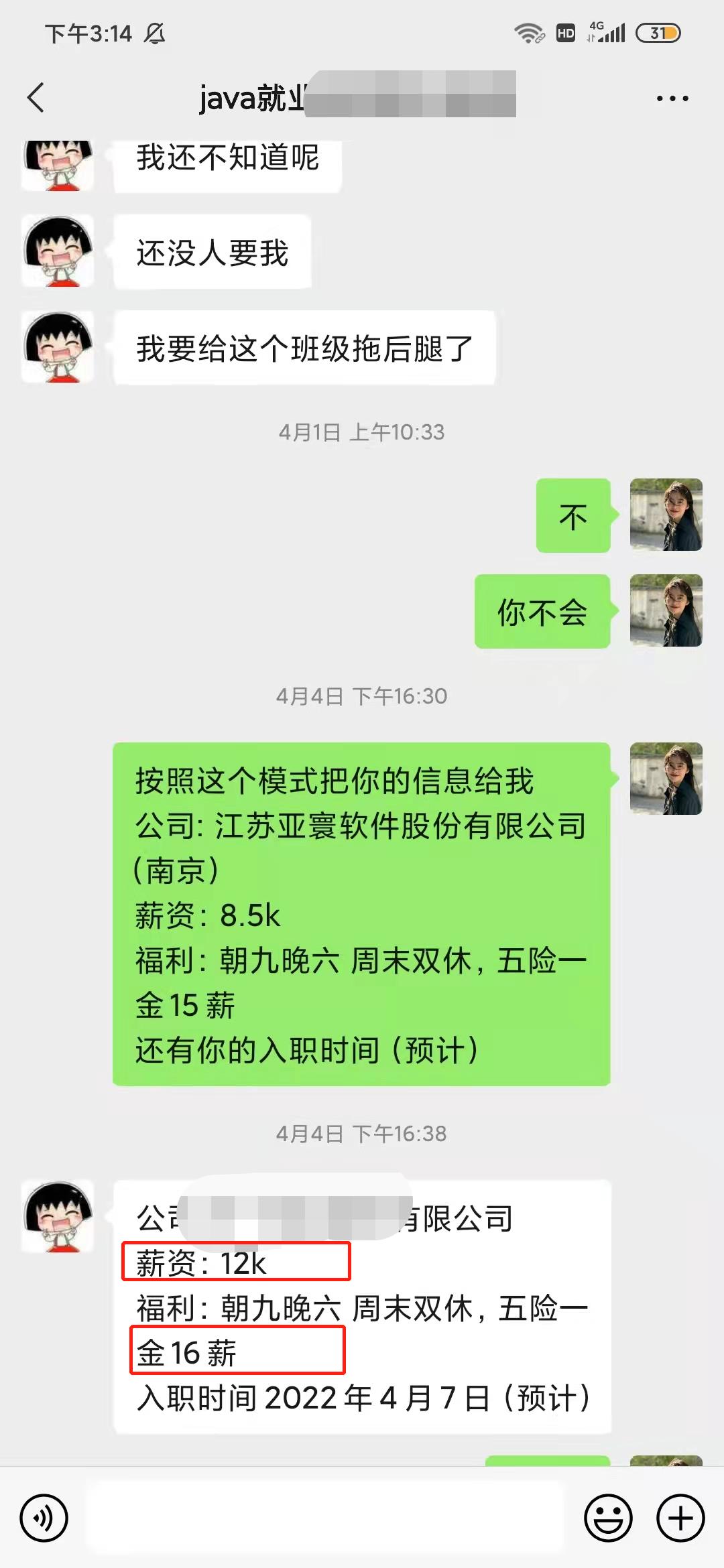Open the emoji sticker panel
724x1568 pixels.
coord(608,1518)
